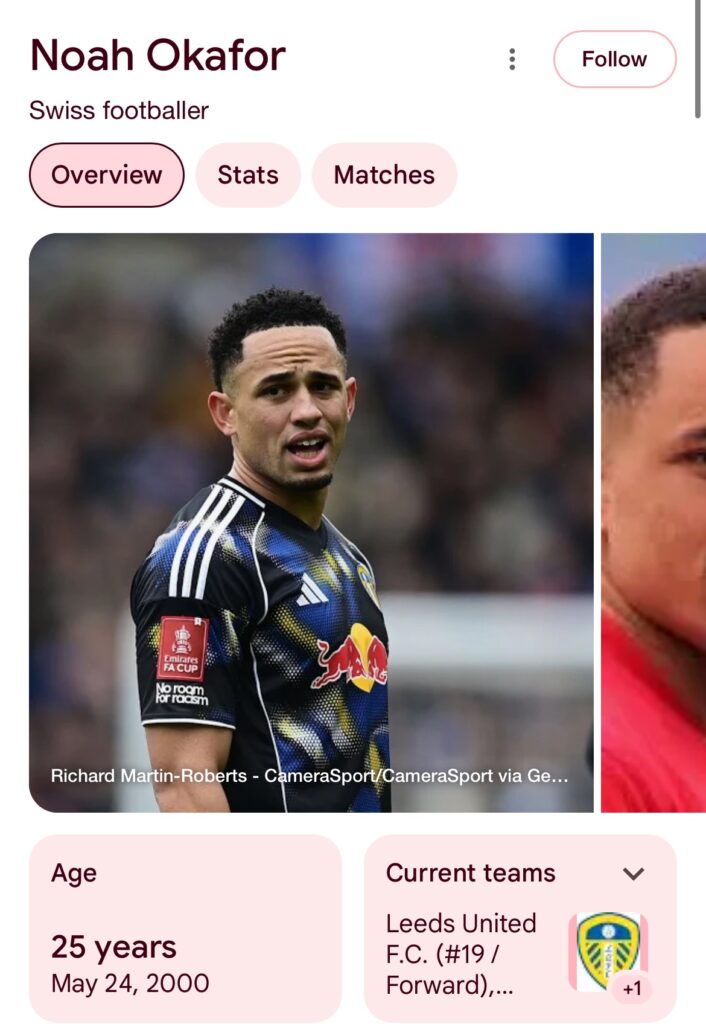Screen dimensions: 706x1024
Task: Expand the Current teams chevron
Action: [633, 873]
